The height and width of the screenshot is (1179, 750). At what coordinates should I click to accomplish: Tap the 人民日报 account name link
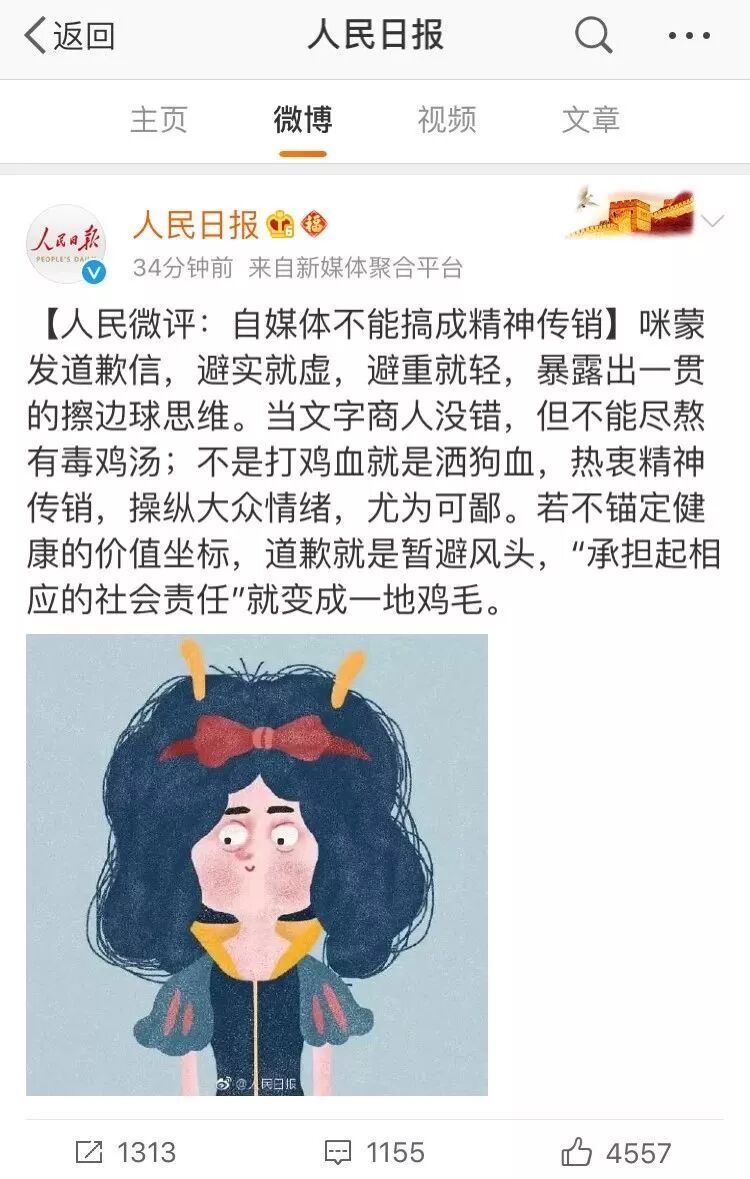(196, 225)
